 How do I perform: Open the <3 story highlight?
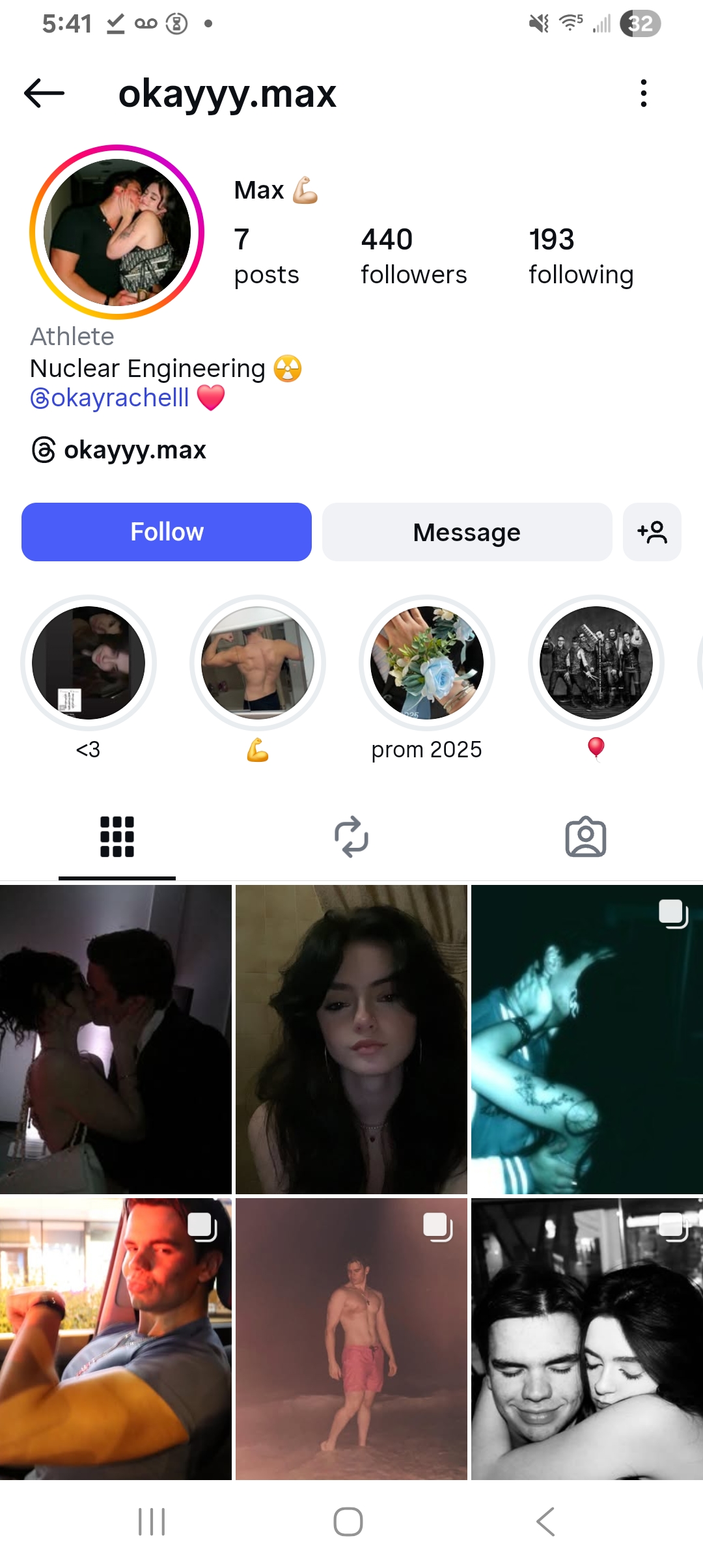[x=89, y=663]
